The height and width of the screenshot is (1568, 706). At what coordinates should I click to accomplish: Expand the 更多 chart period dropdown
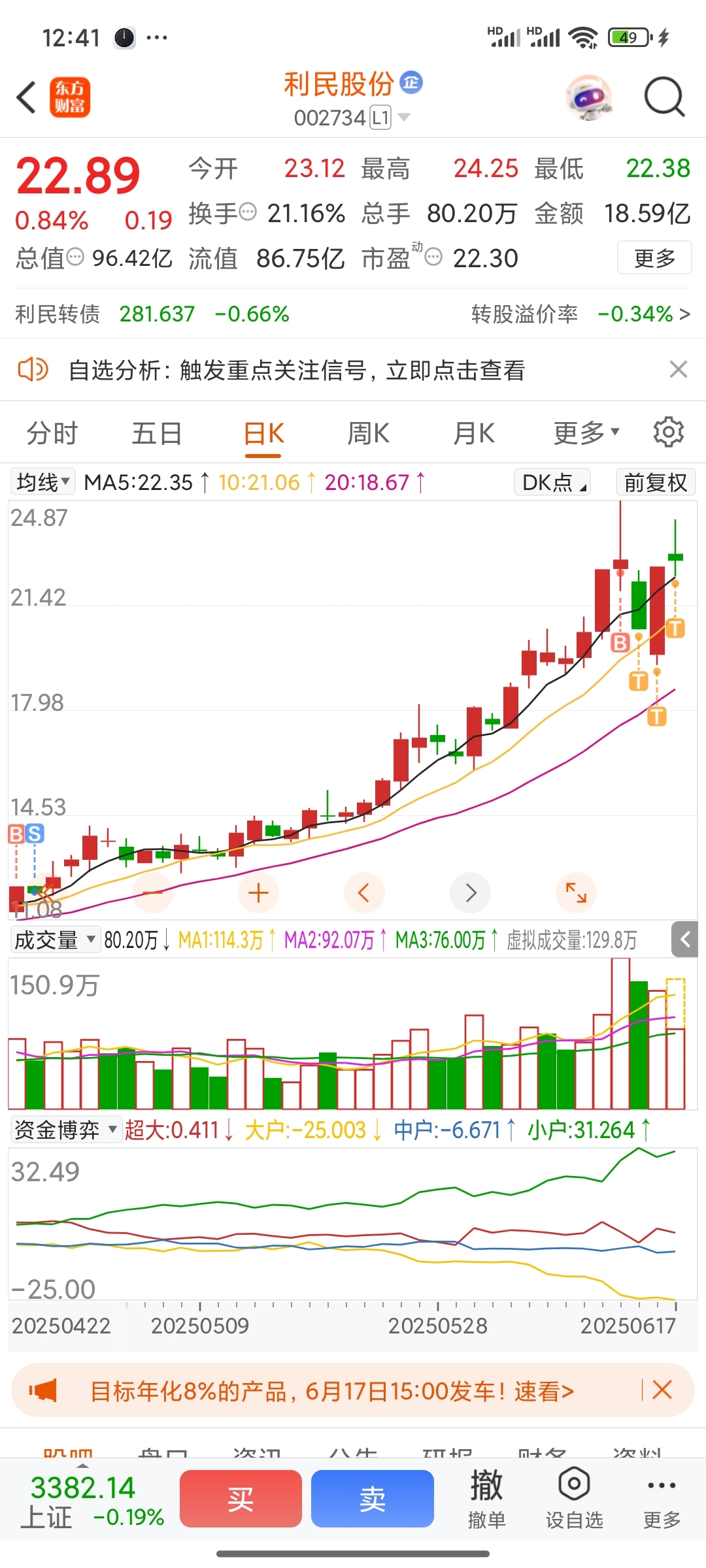point(586,433)
